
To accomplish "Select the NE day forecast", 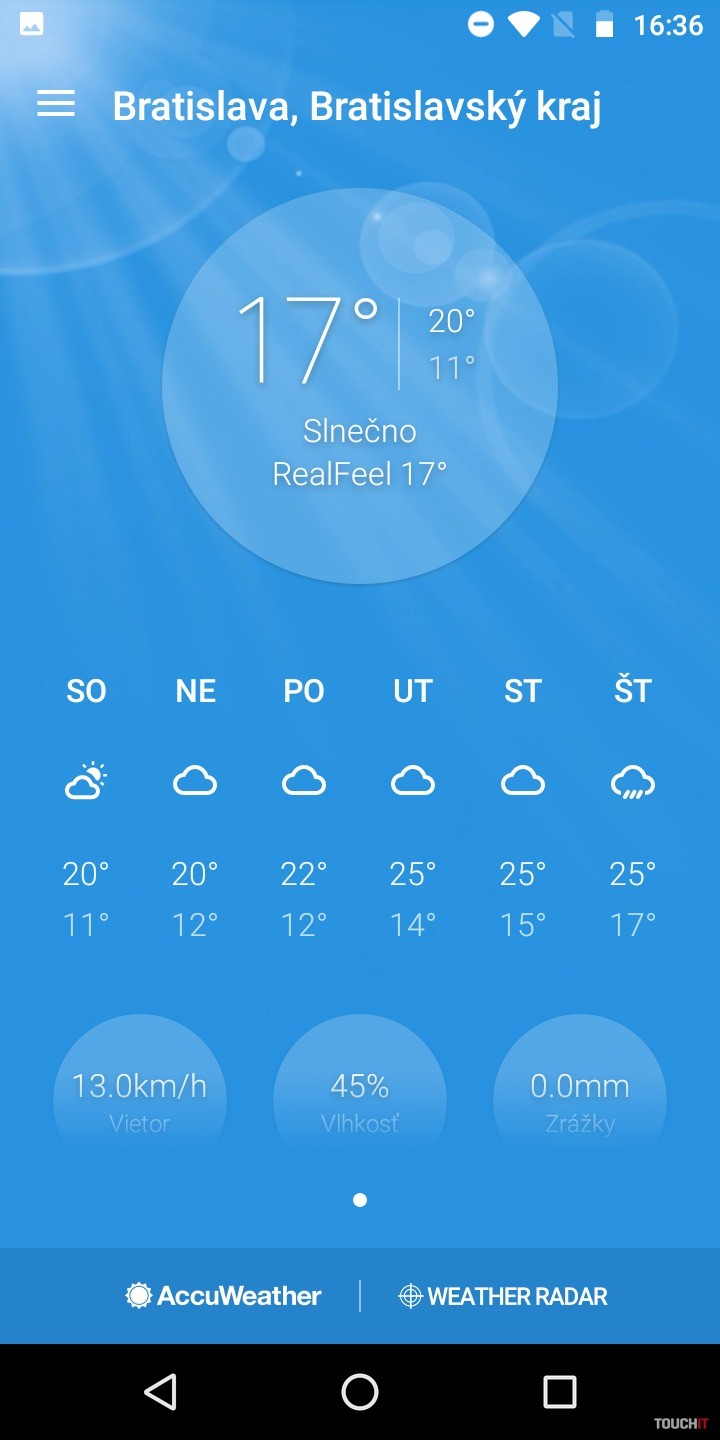I will click(x=195, y=805).
